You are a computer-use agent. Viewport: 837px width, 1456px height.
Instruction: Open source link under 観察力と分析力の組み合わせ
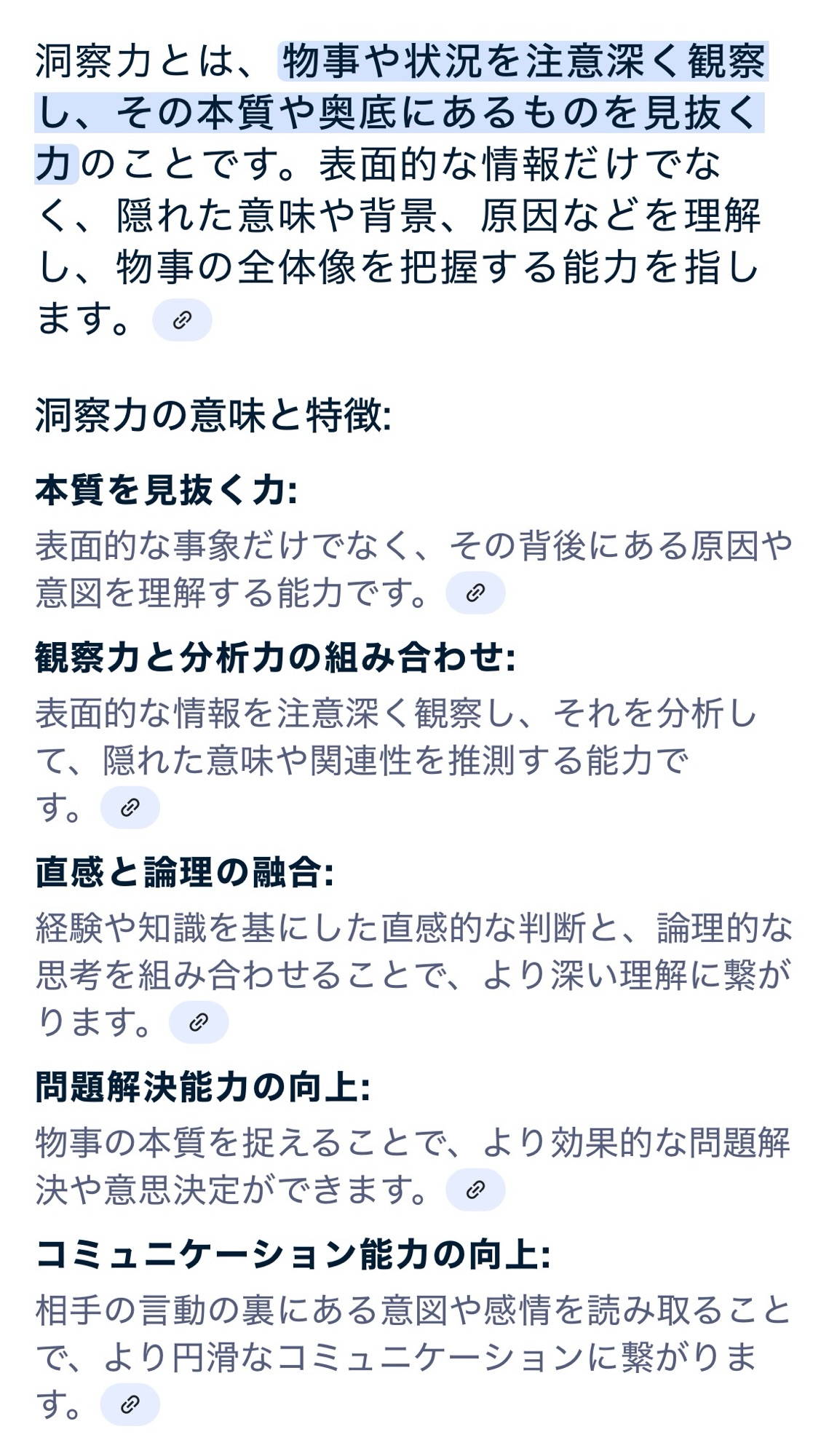[130, 807]
